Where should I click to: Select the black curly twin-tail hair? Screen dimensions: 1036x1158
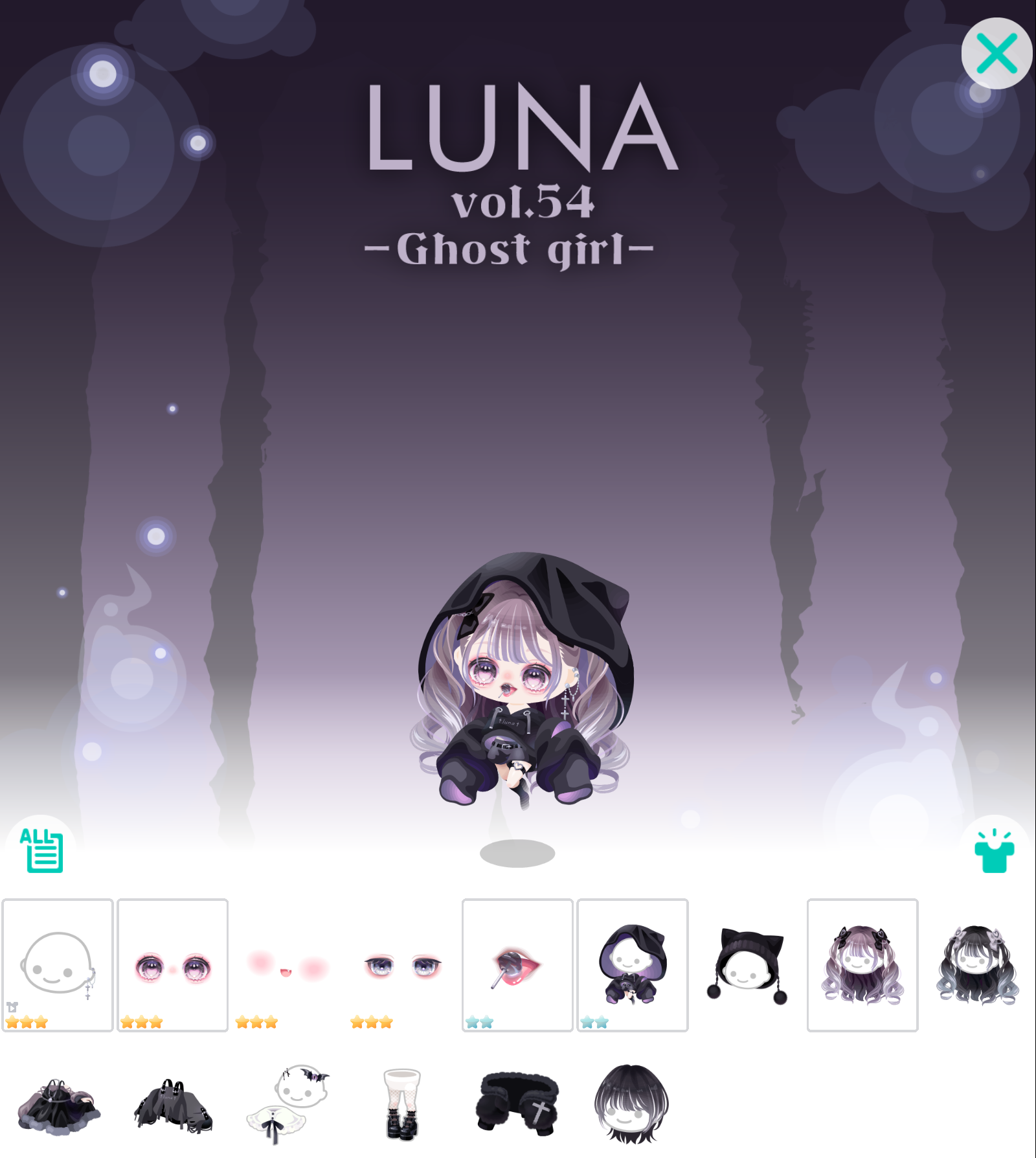coord(977,964)
